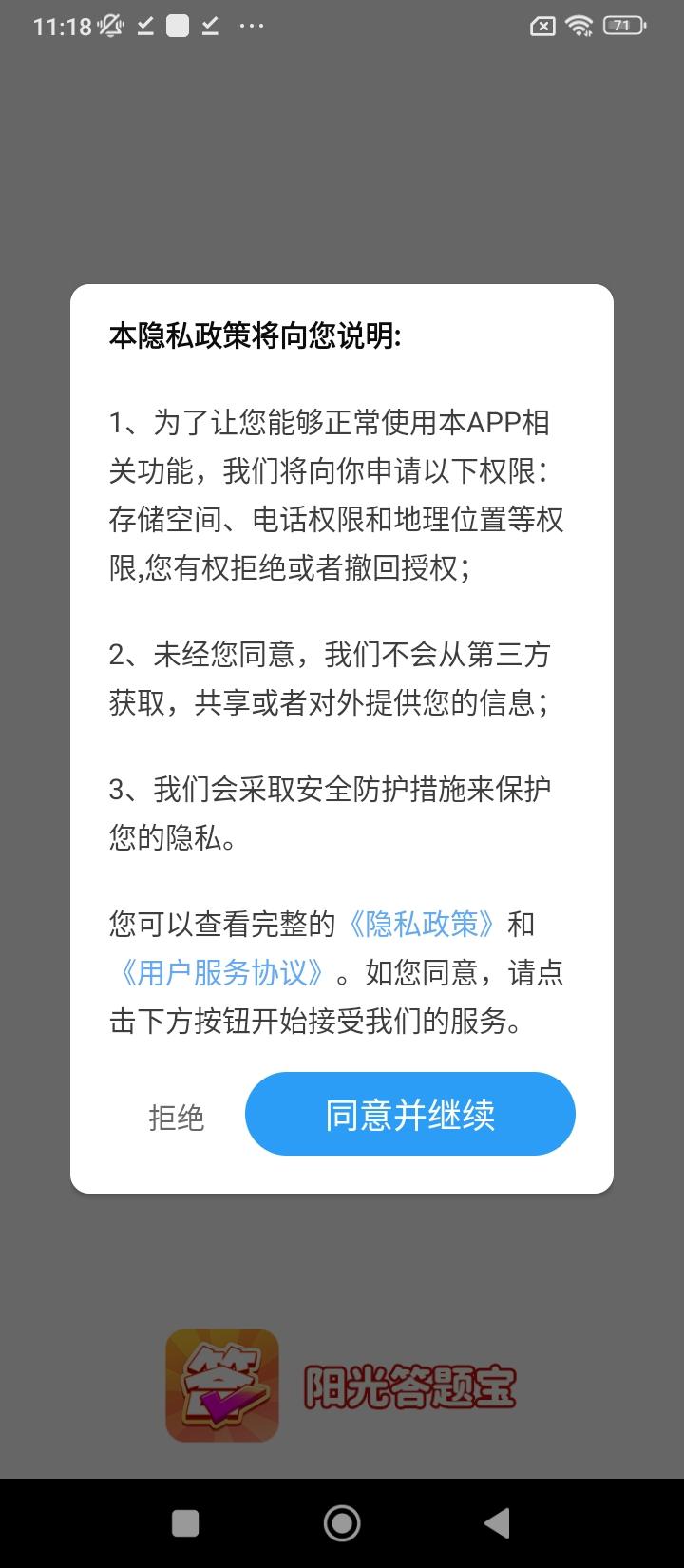Image resolution: width=684 pixels, height=1568 pixels.
Task: Tap the dialog title 本隐私政策将向您说明
Action: 255,335
